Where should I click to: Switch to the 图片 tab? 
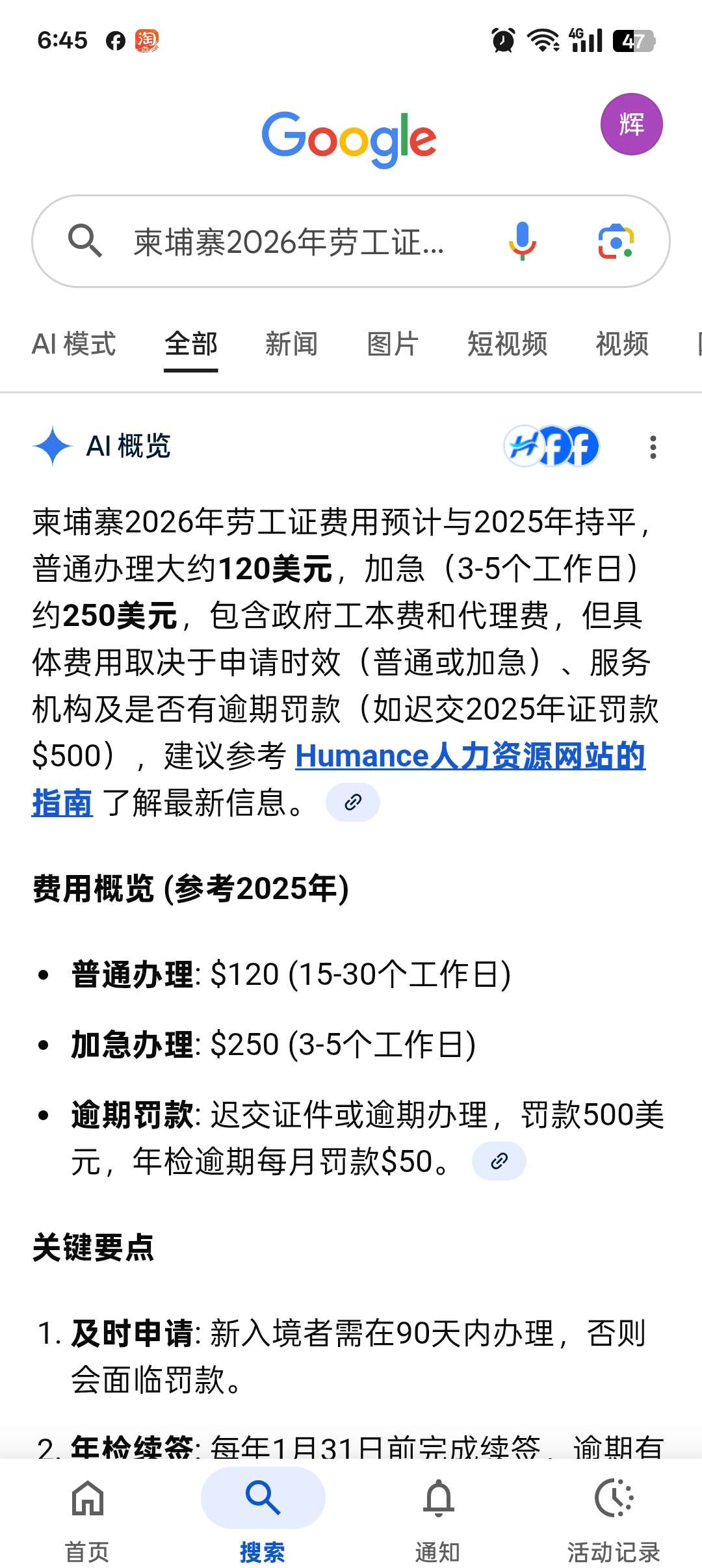[x=392, y=344]
